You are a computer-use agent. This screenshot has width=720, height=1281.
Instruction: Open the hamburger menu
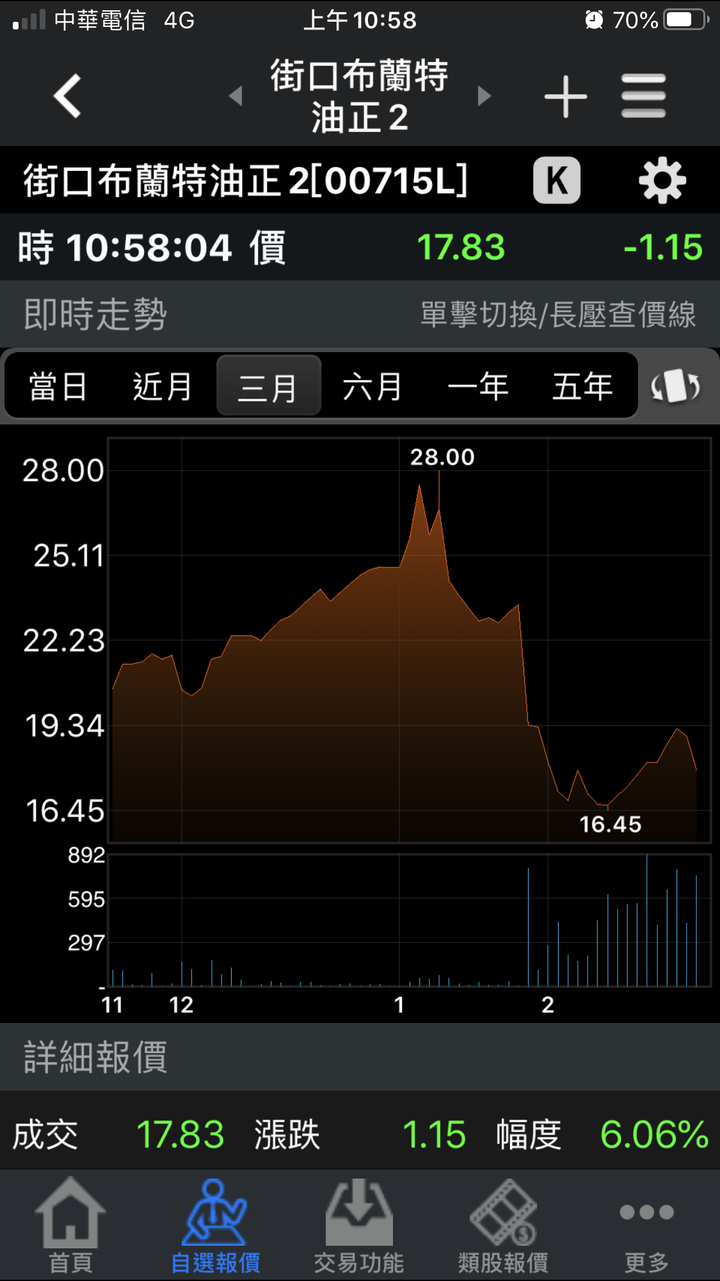643,96
